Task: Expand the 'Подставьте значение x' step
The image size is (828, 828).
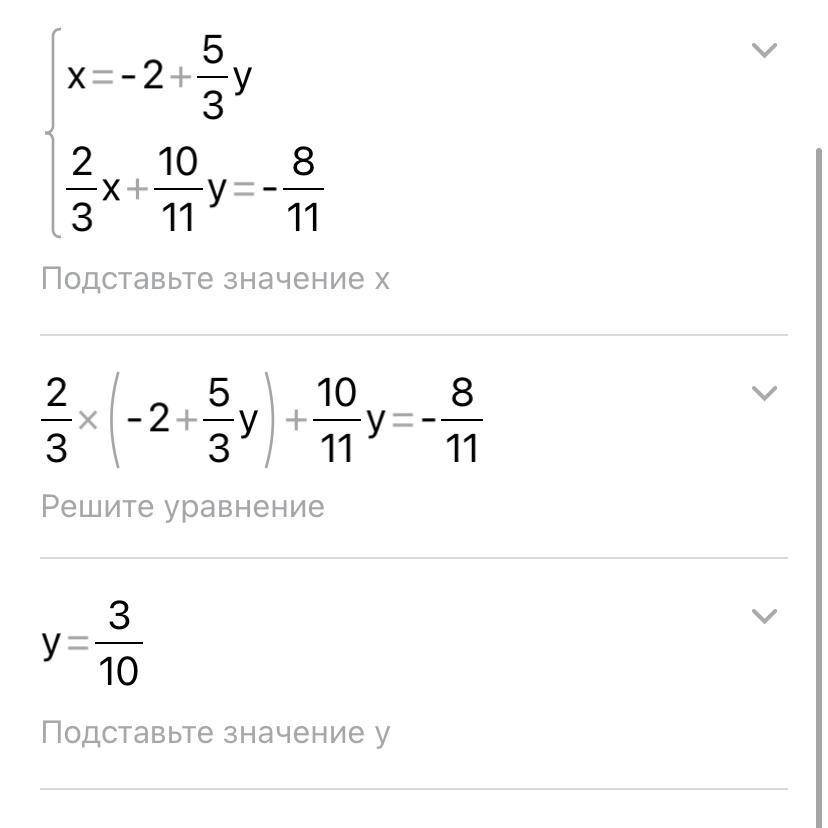Action: 764,50
